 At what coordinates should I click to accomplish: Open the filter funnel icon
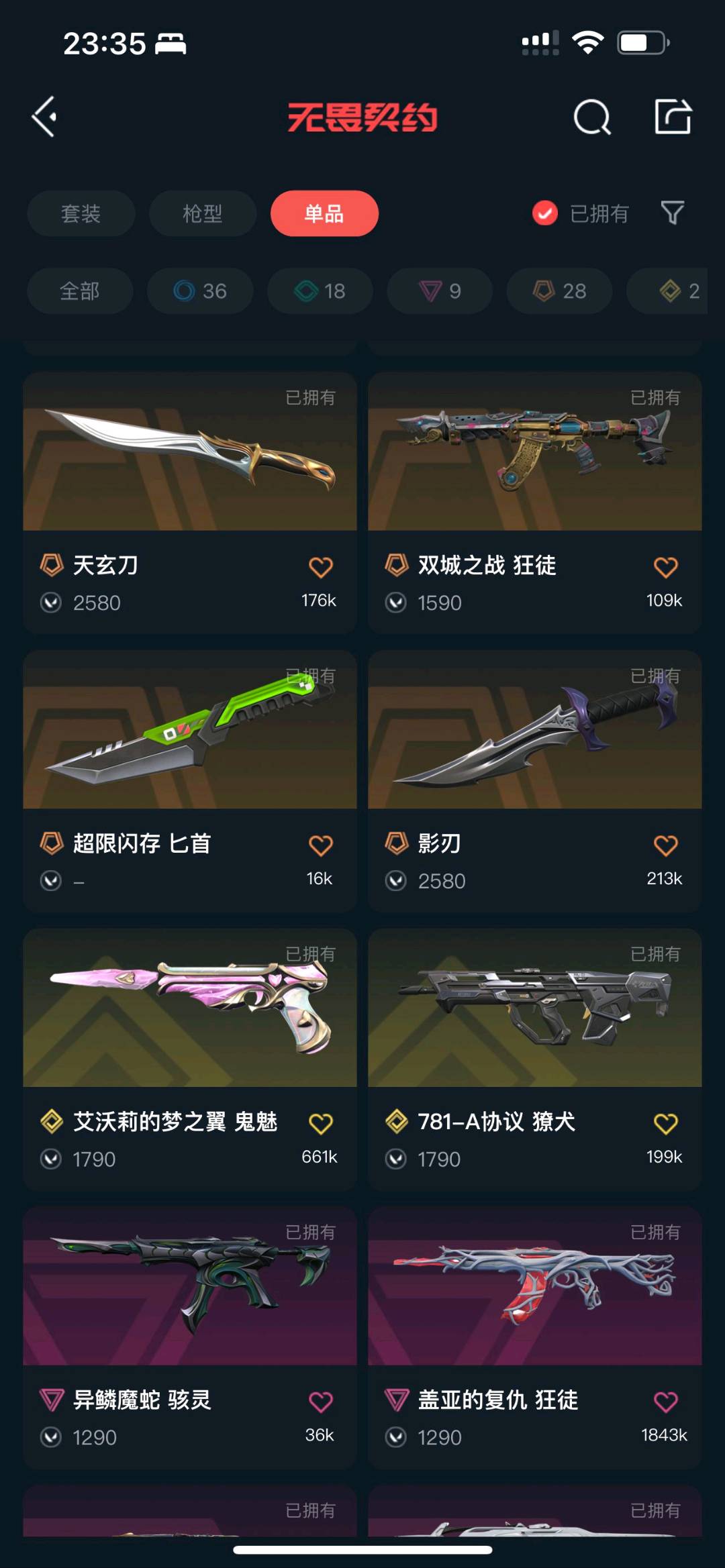point(672,213)
